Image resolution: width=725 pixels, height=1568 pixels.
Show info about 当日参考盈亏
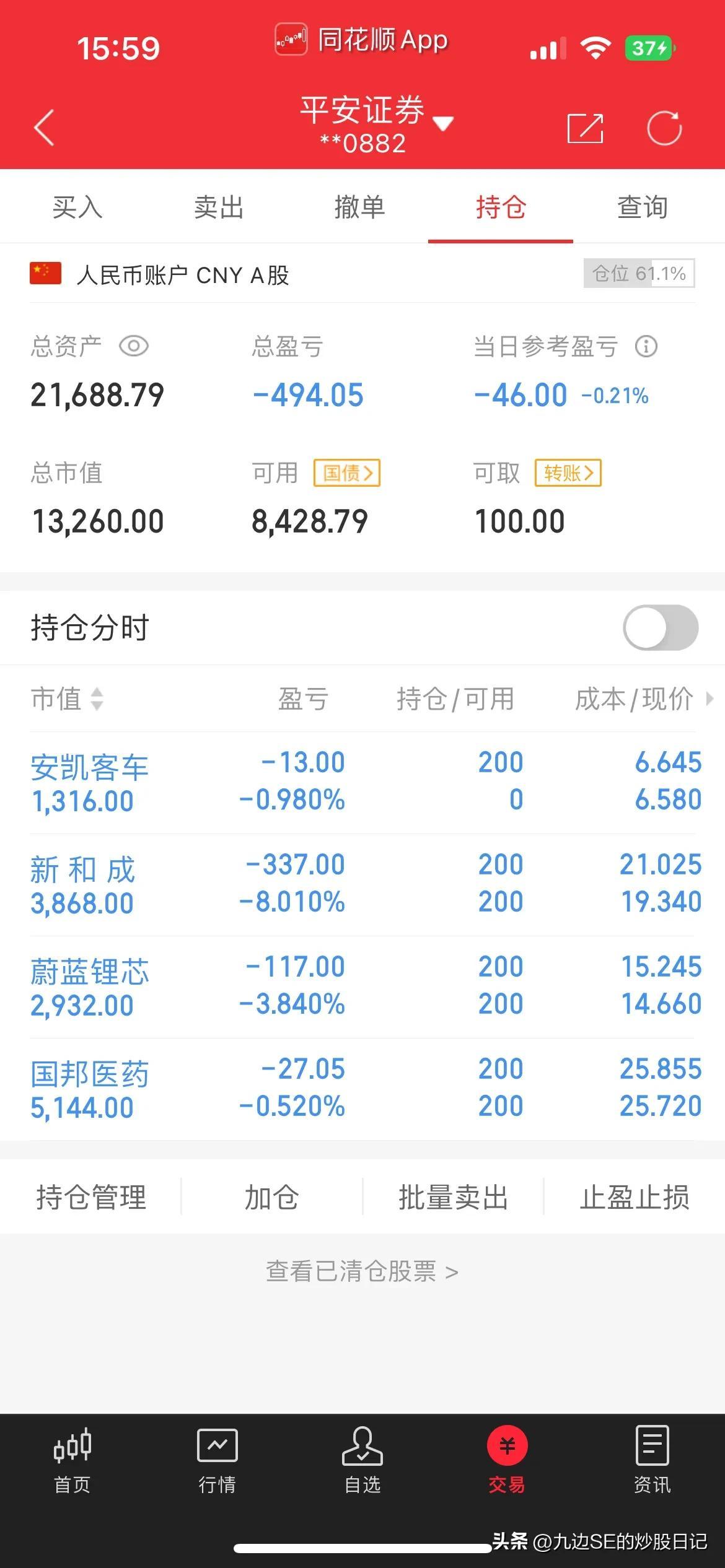[x=646, y=346]
